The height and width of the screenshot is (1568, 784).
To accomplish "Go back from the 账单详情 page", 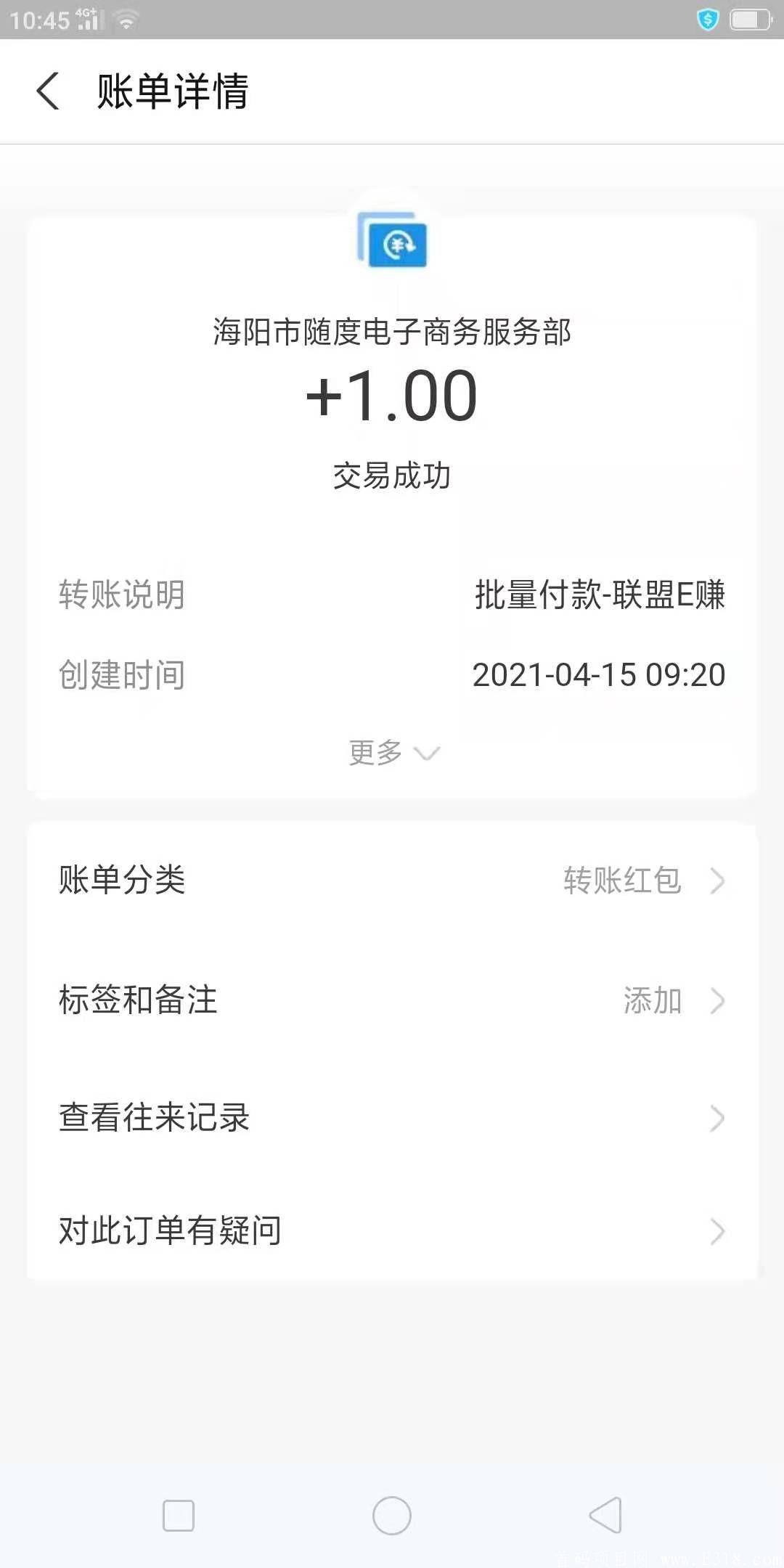I will click(48, 91).
